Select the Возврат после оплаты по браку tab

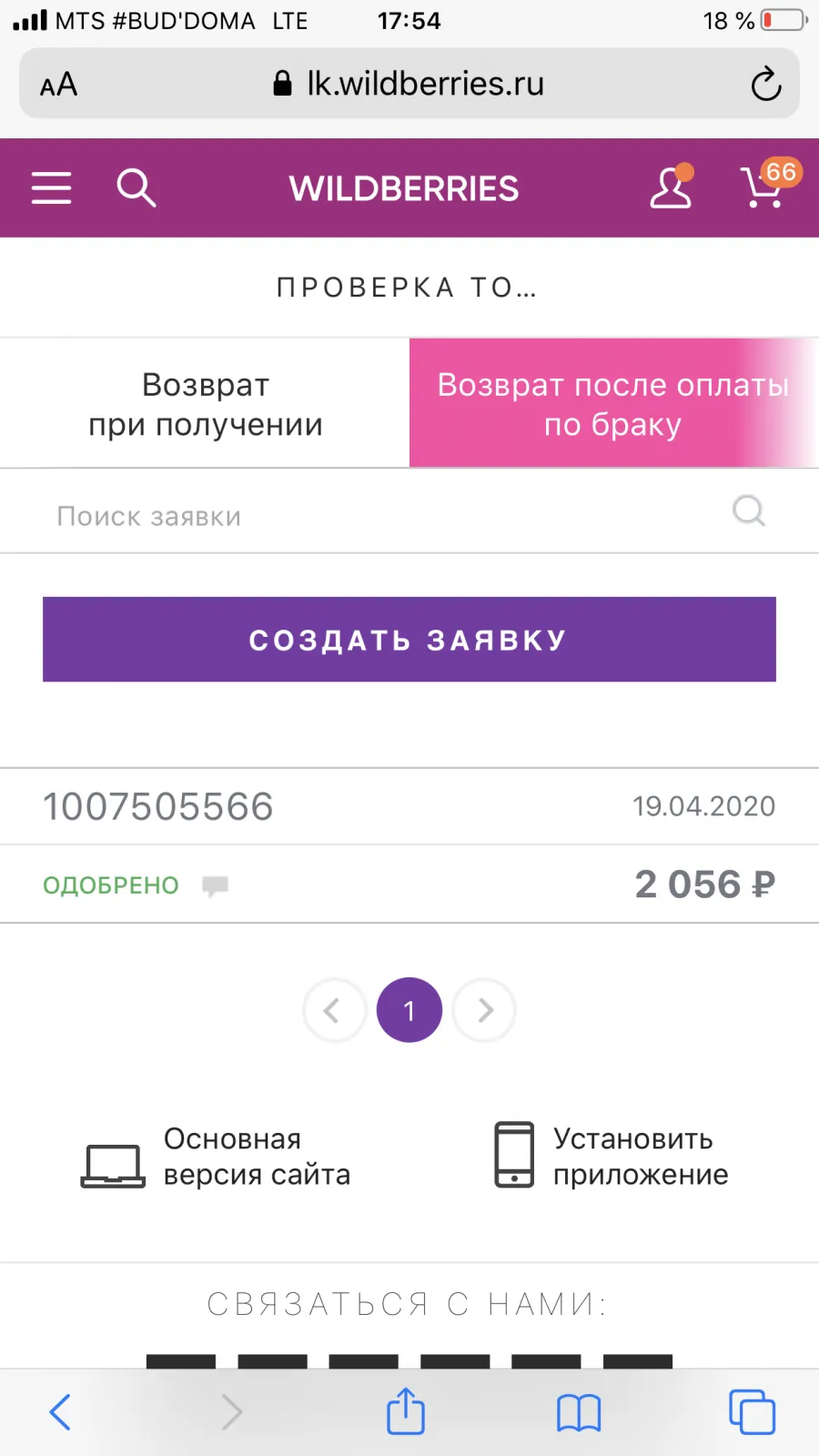pos(614,404)
